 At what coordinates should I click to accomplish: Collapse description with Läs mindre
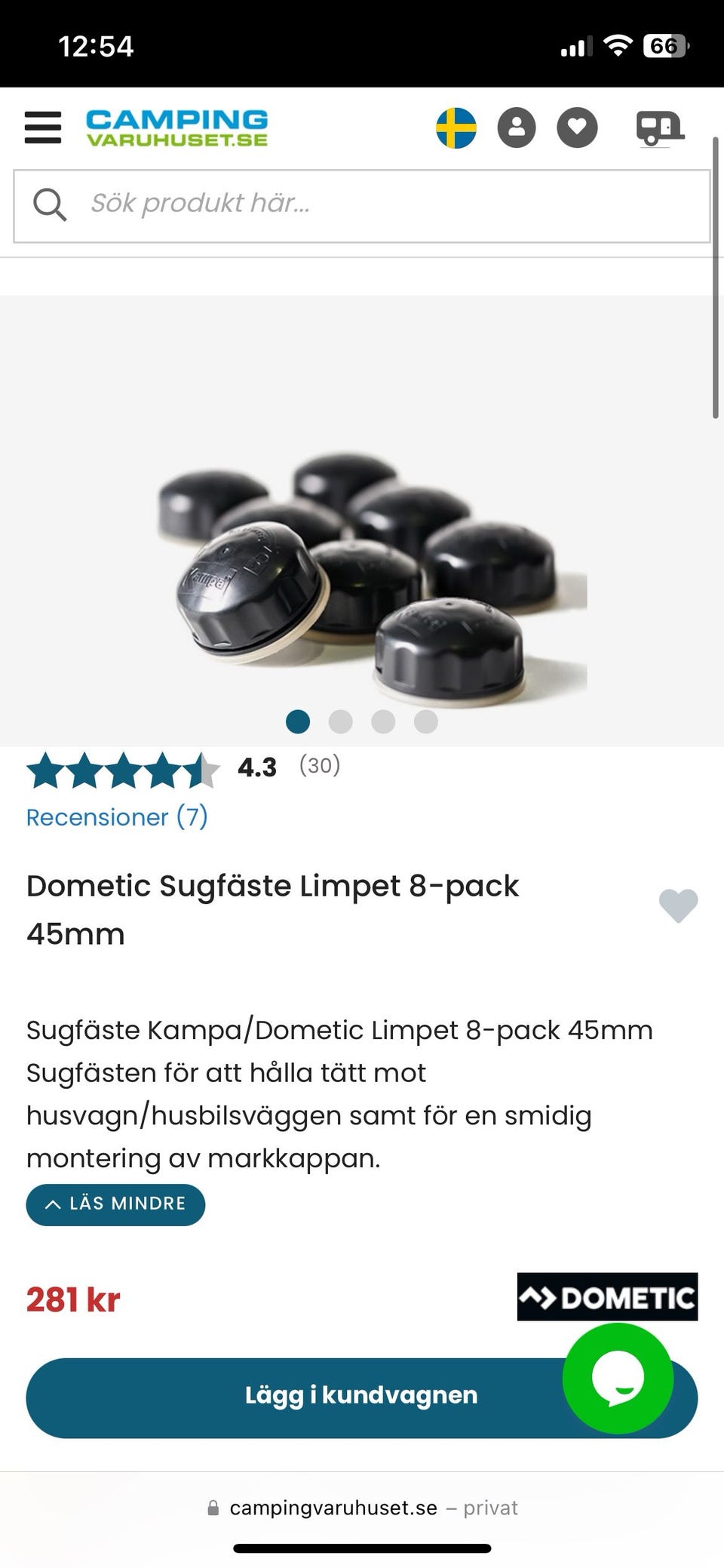click(x=115, y=1204)
